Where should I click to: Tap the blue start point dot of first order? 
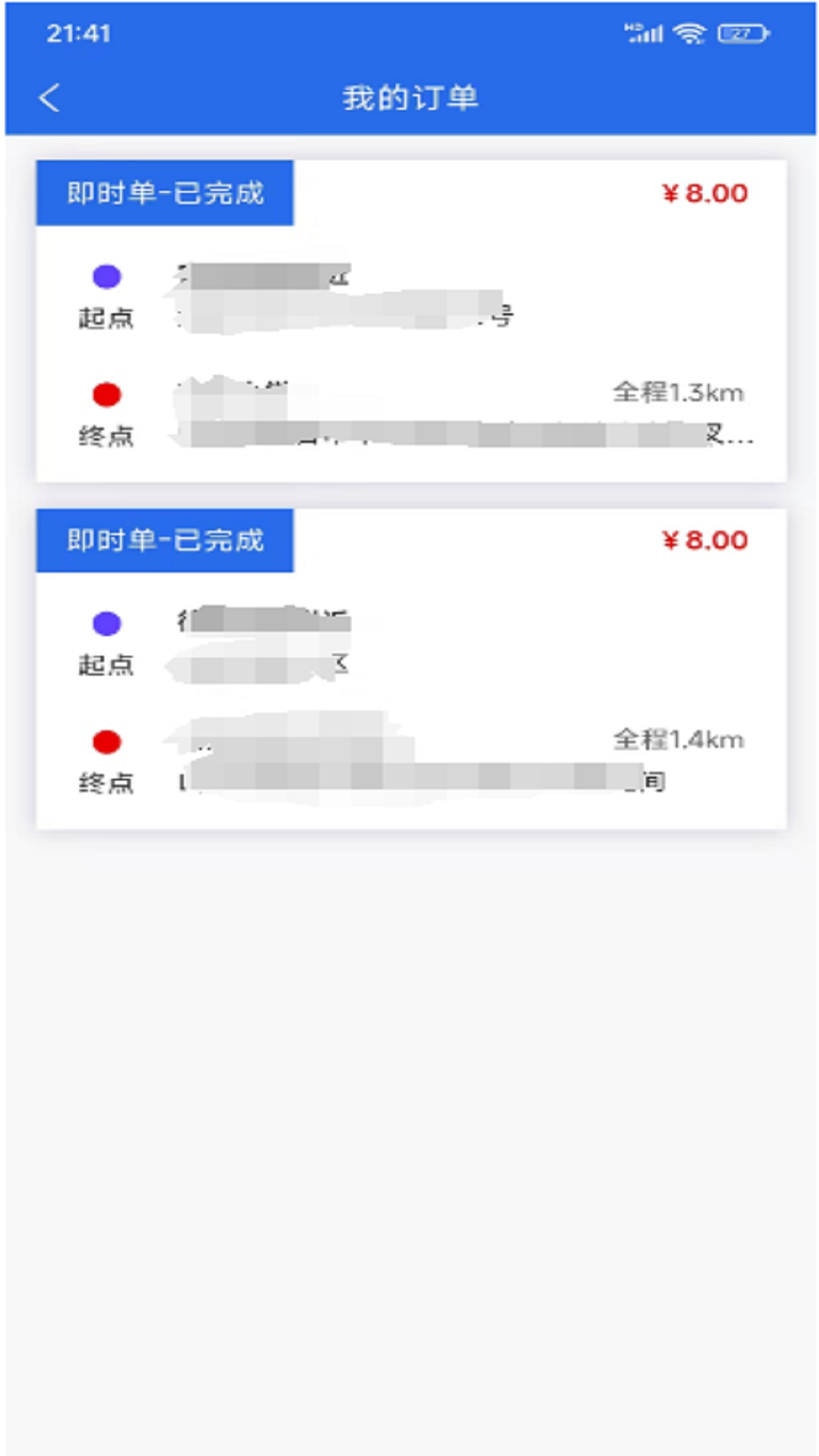(x=106, y=277)
